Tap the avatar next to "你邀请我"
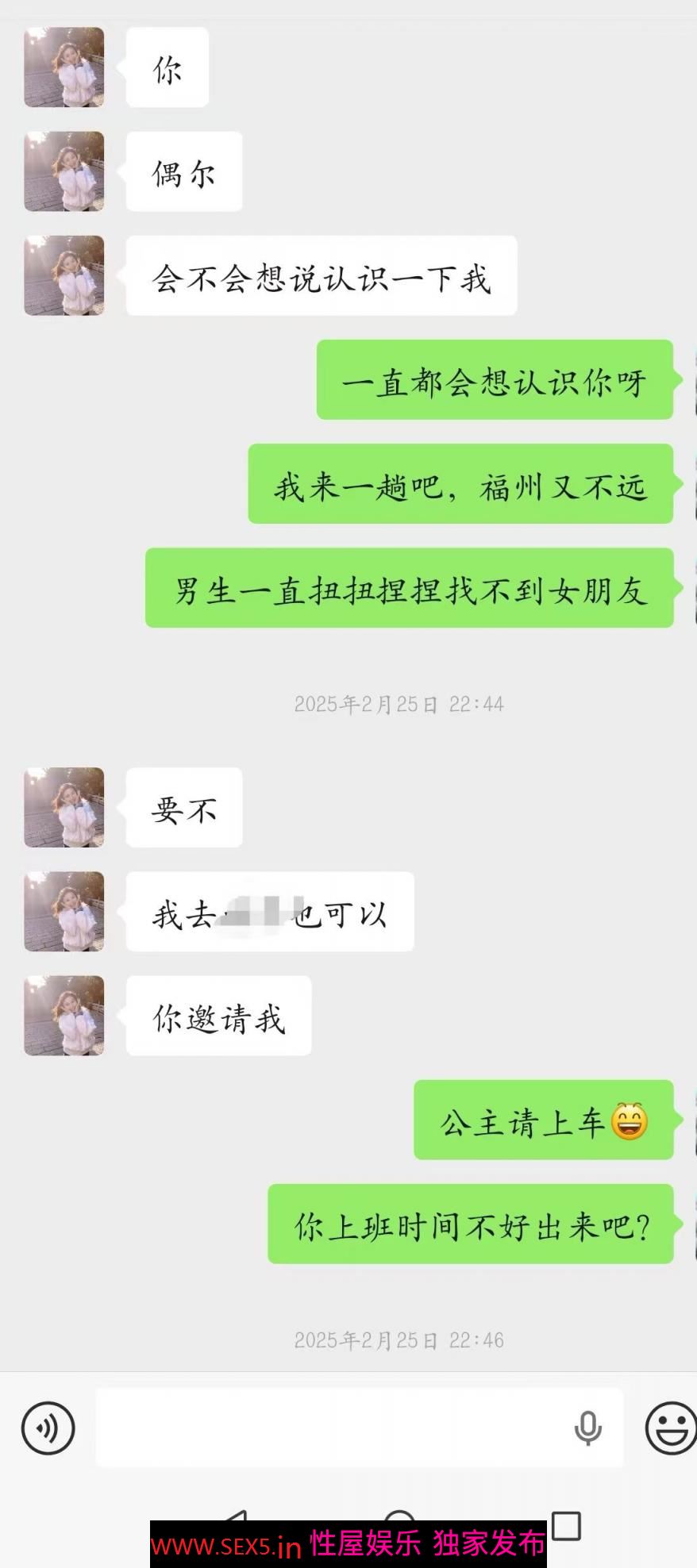This screenshot has height=1568, width=697. click(x=64, y=1016)
